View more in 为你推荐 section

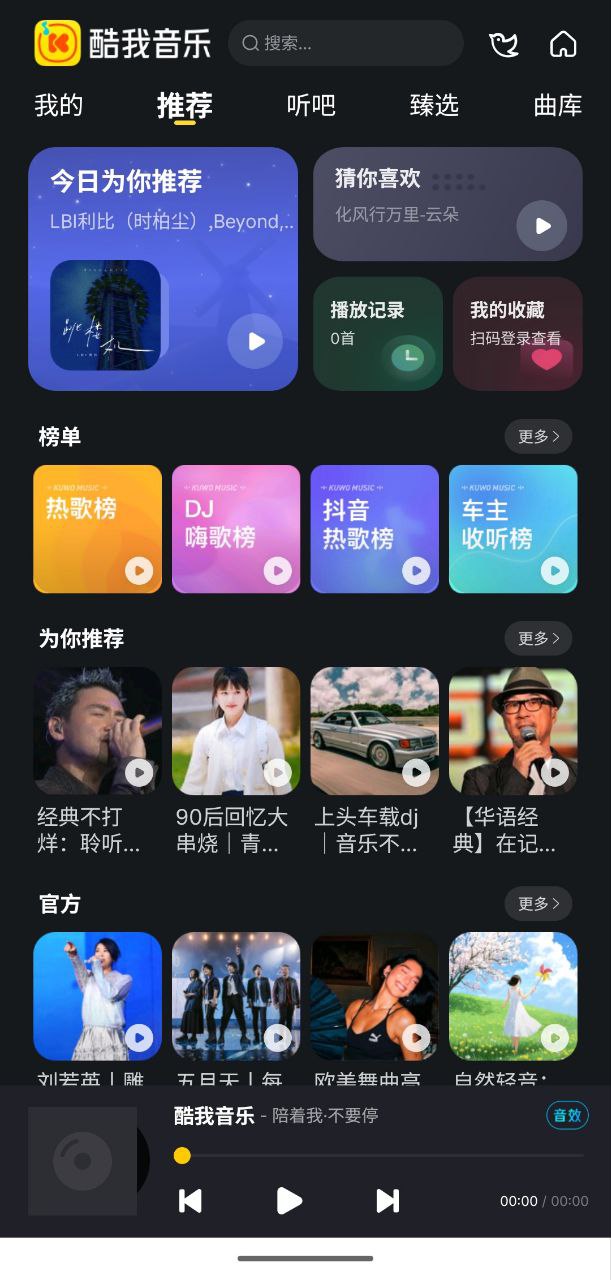[x=538, y=638]
